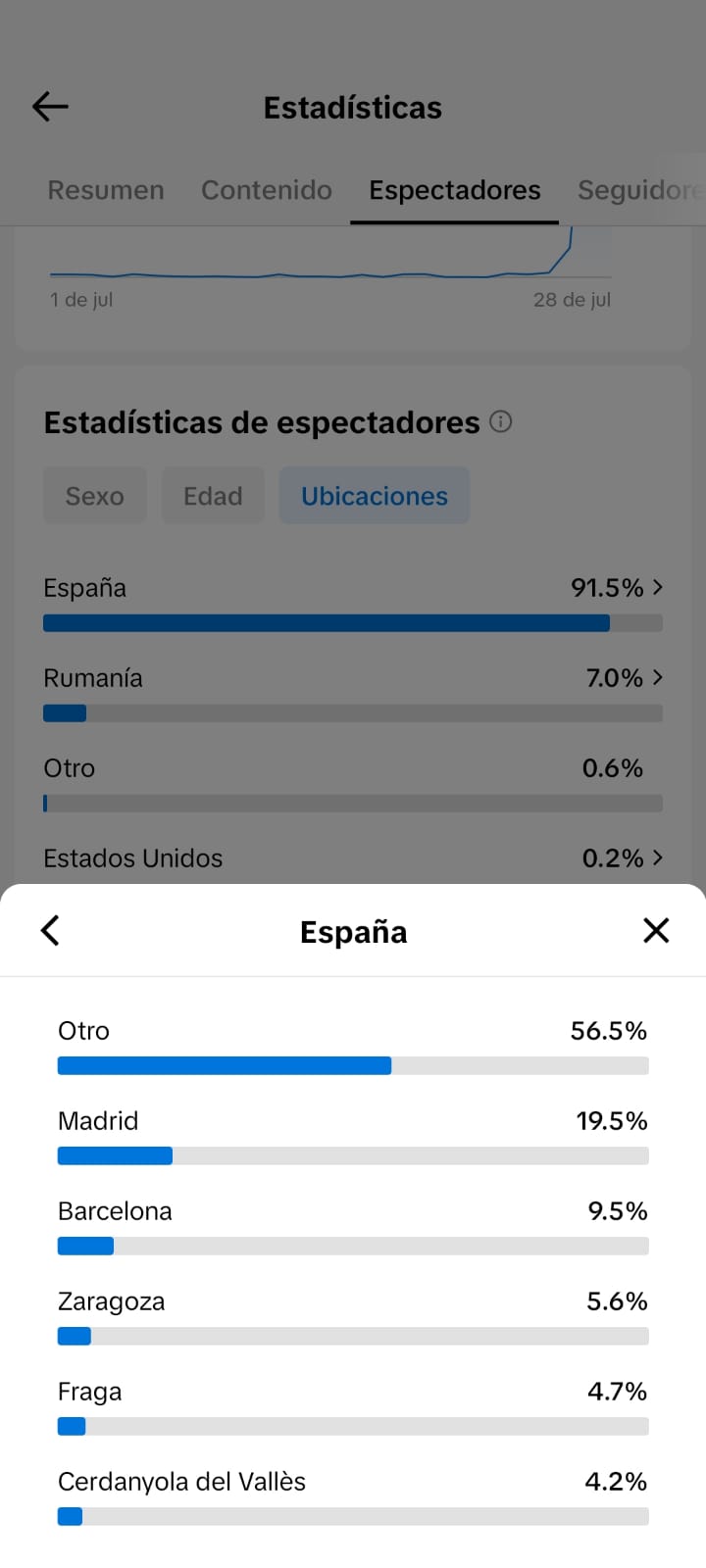The image size is (706, 1568).
Task: Close the España bottom sheet
Action: (656, 930)
